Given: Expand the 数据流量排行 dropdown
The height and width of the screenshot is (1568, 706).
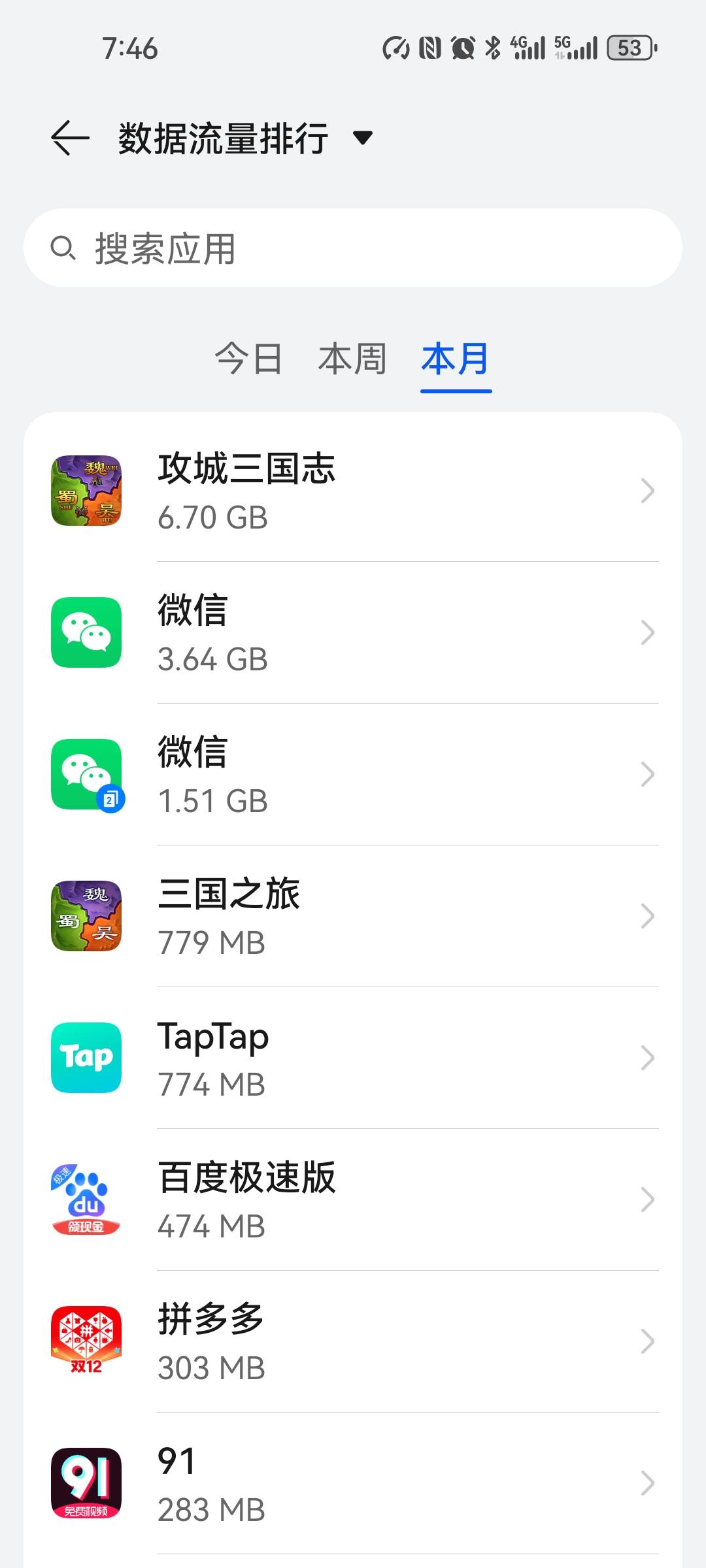Looking at the screenshot, I should [x=362, y=138].
